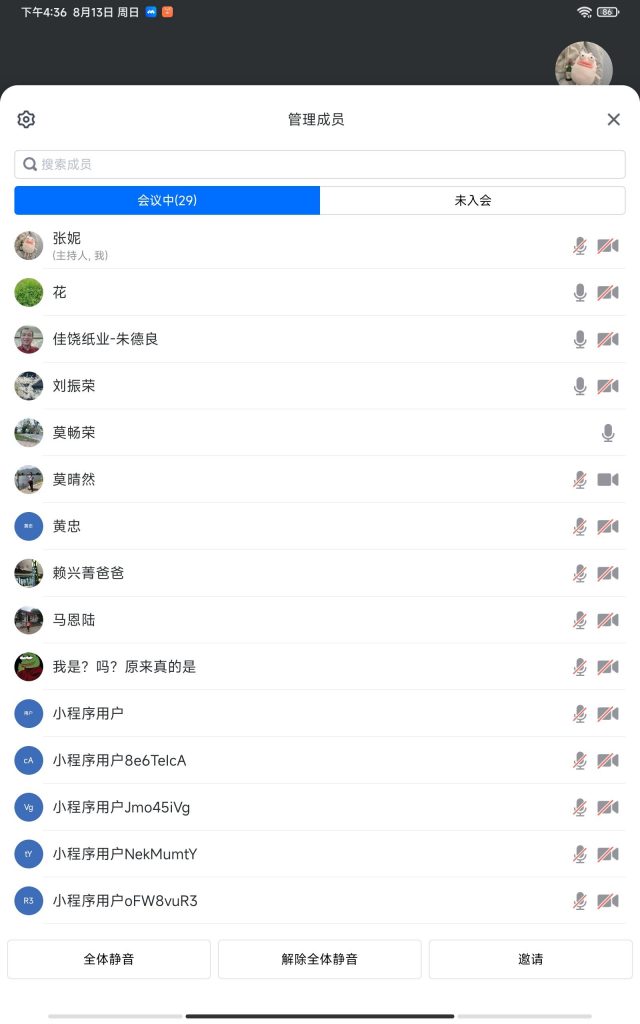The image size is (640, 1024).
Task: Unmute microphone for 马恩陆
Action: click(580, 620)
